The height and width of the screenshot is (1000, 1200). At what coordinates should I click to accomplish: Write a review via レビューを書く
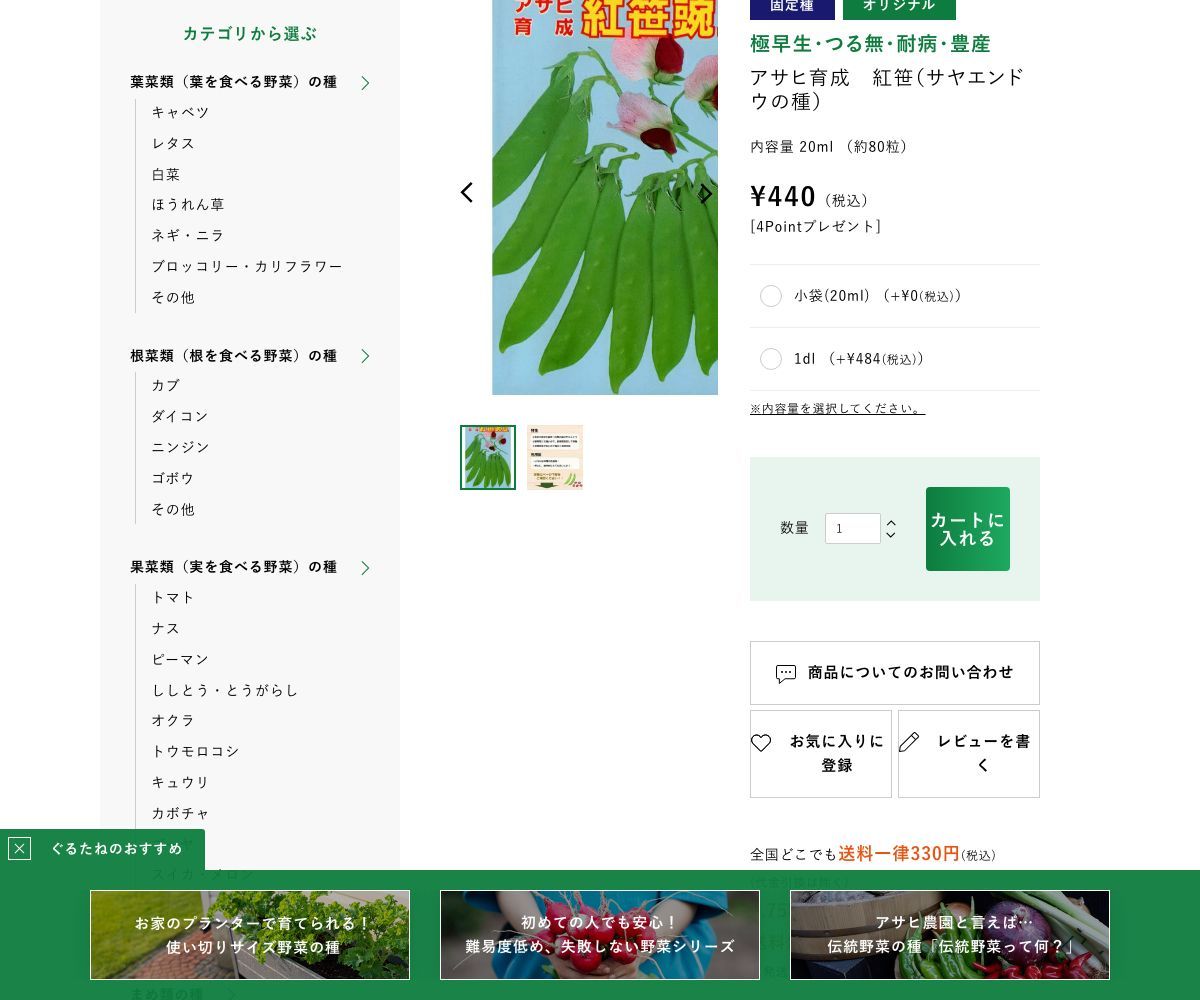[968, 754]
